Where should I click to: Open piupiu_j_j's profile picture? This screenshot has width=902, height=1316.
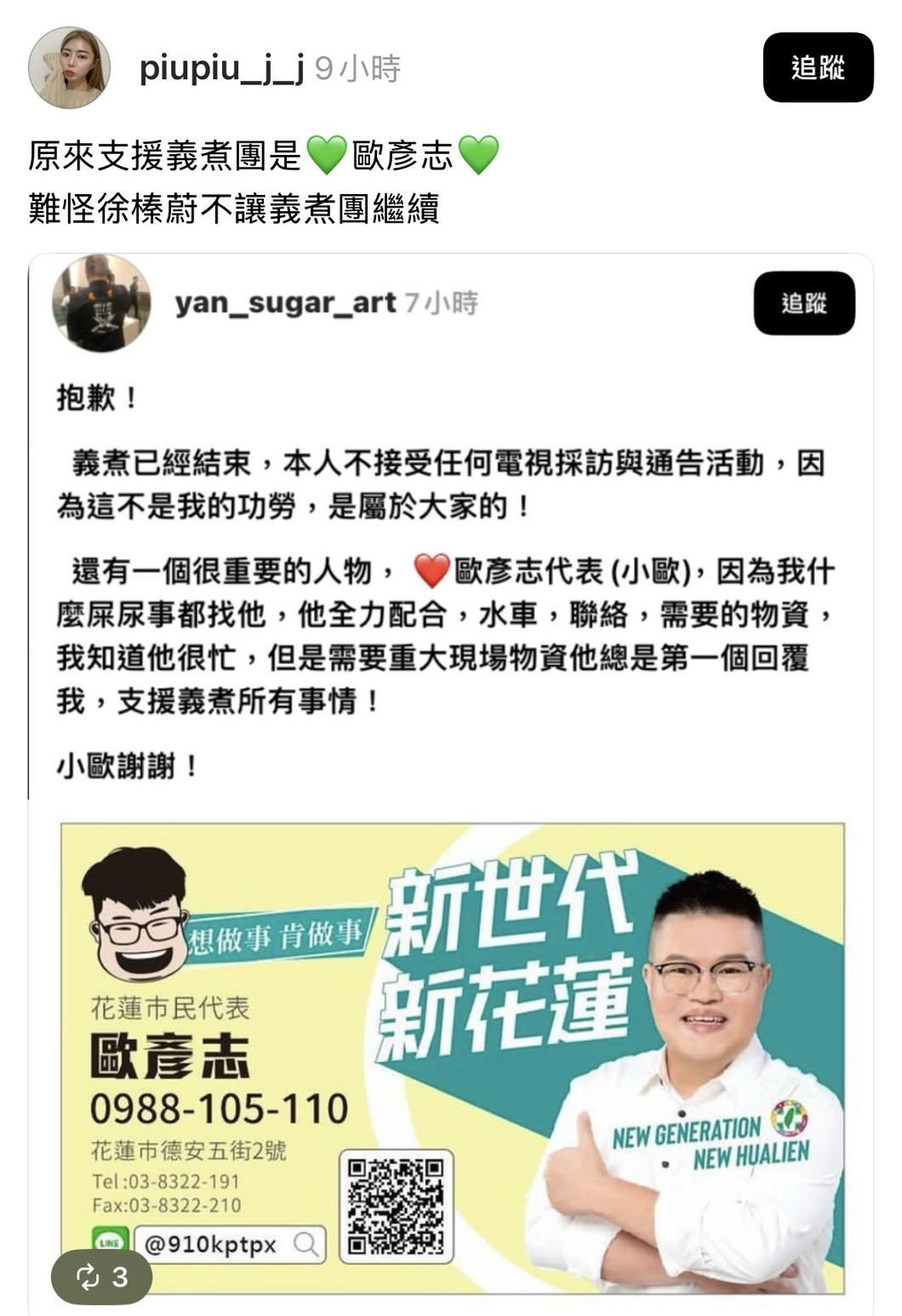69,68
